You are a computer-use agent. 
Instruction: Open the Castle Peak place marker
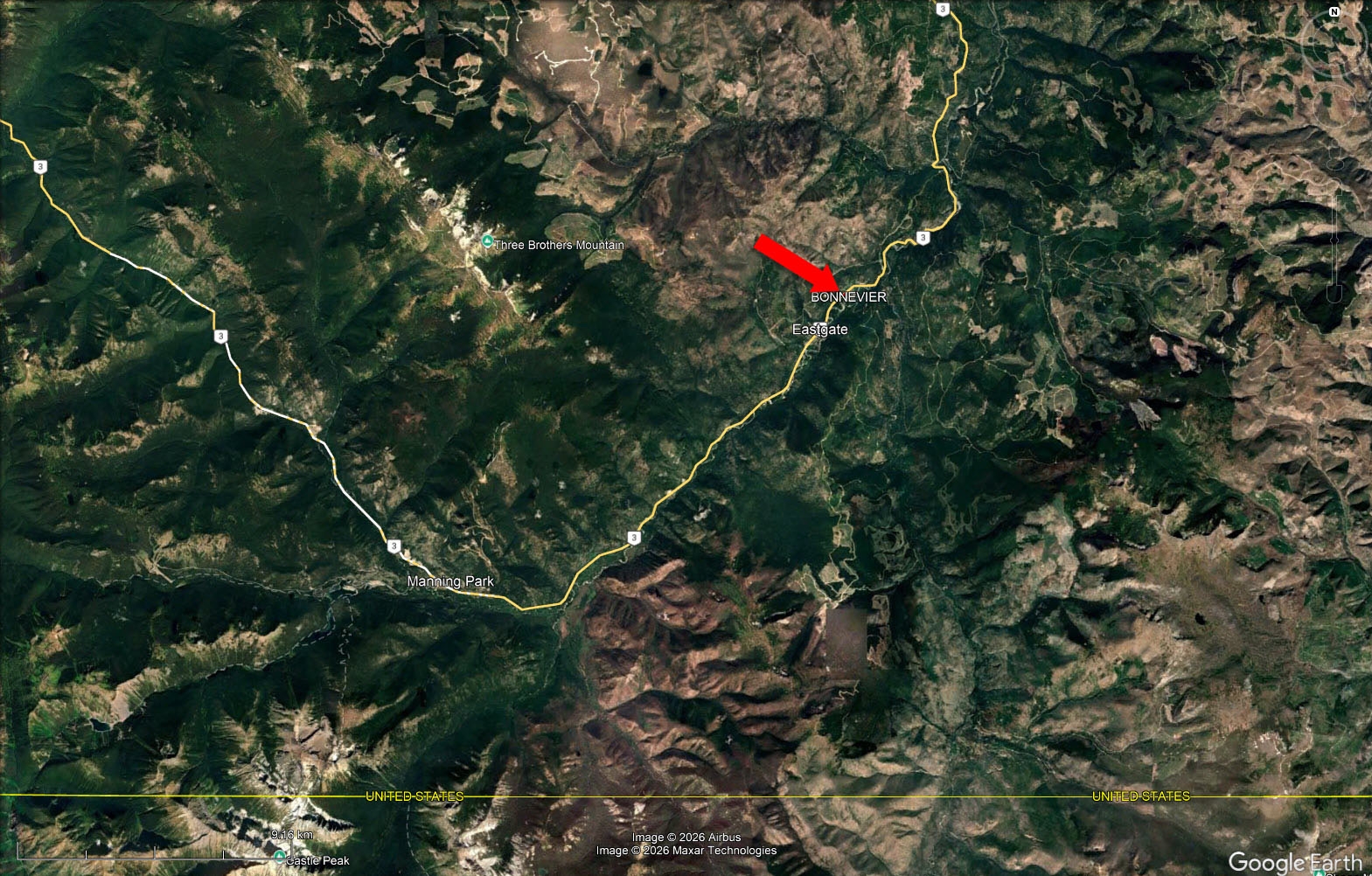click(280, 858)
